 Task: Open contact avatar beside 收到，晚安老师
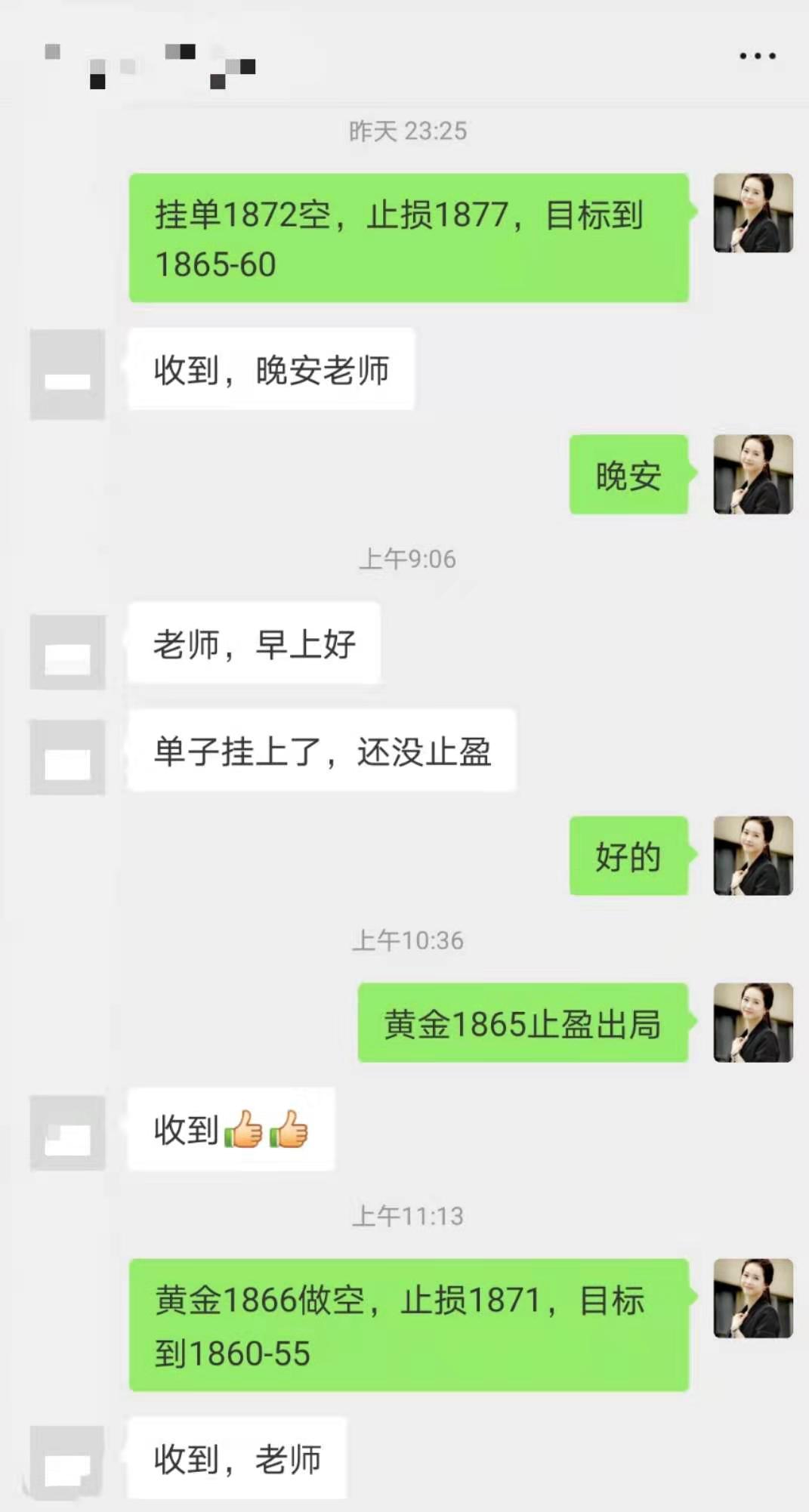(x=67, y=374)
